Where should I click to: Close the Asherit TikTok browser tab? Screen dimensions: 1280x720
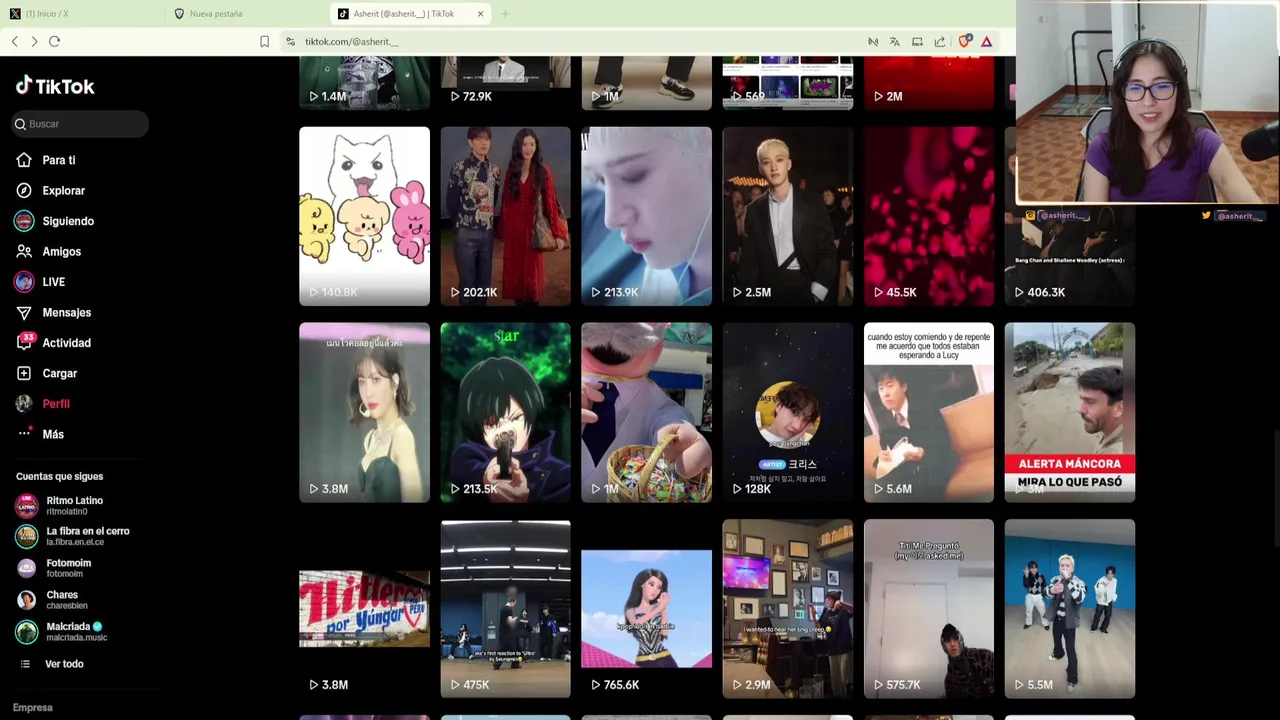pyautogui.click(x=480, y=14)
